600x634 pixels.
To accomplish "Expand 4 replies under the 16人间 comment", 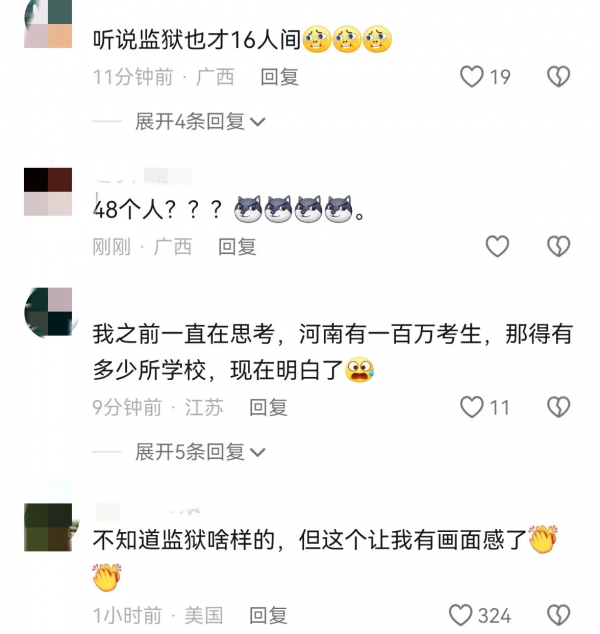I will pos(200,121).
